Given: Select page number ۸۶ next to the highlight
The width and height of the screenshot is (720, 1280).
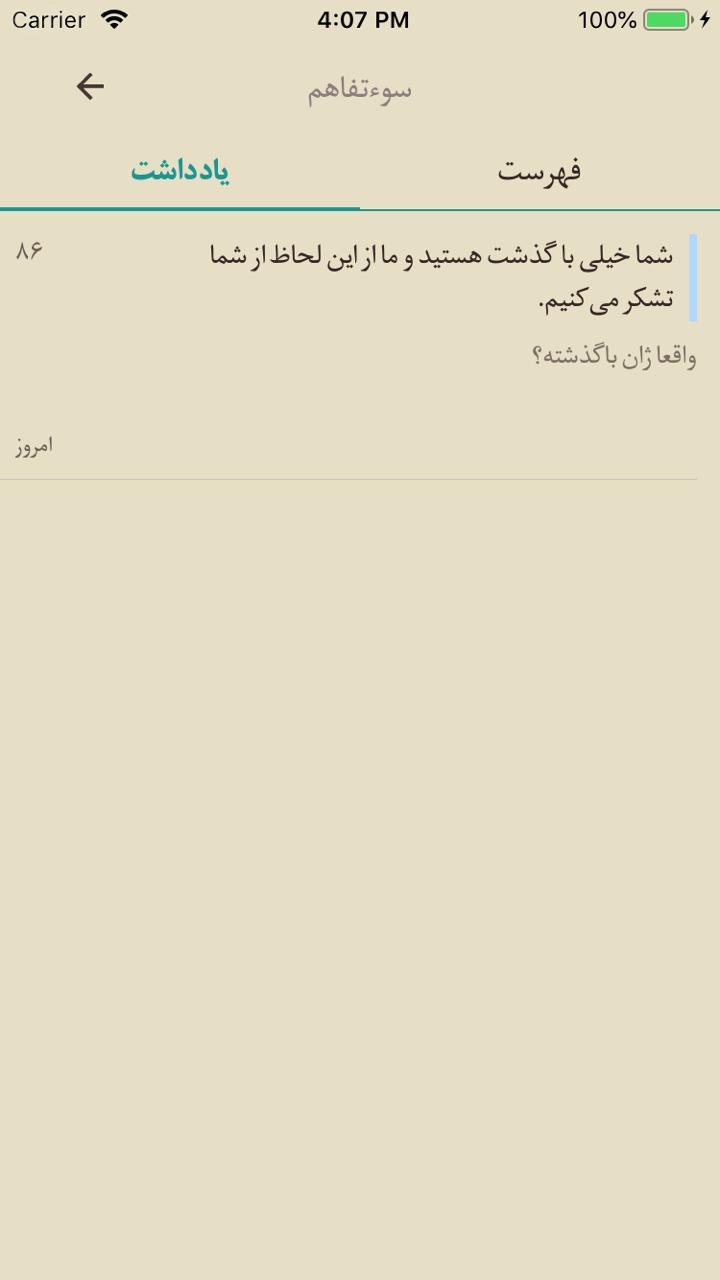Looking at the screenshot, I should pyautogui.click(x=29, y=252).
